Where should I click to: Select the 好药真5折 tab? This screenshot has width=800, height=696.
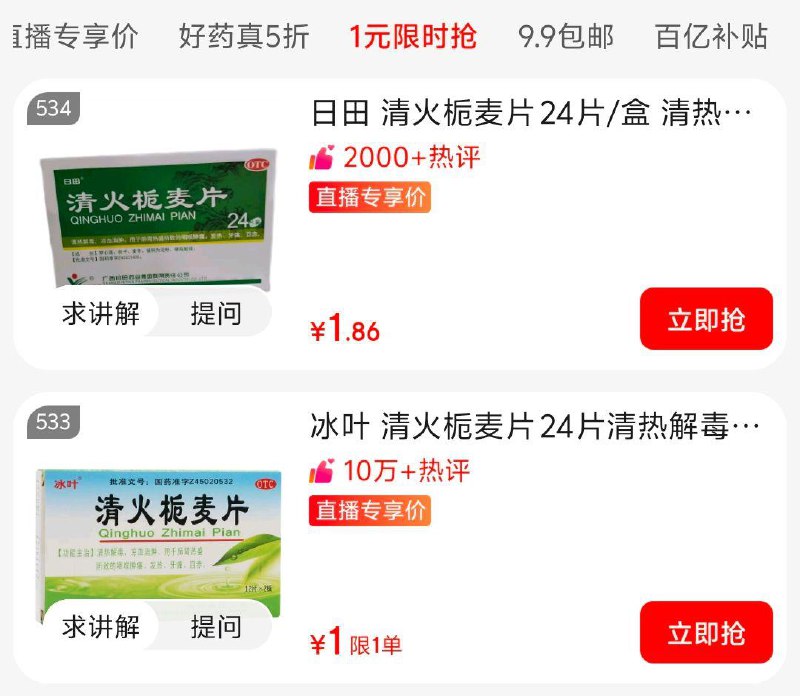tap(244, 37)
